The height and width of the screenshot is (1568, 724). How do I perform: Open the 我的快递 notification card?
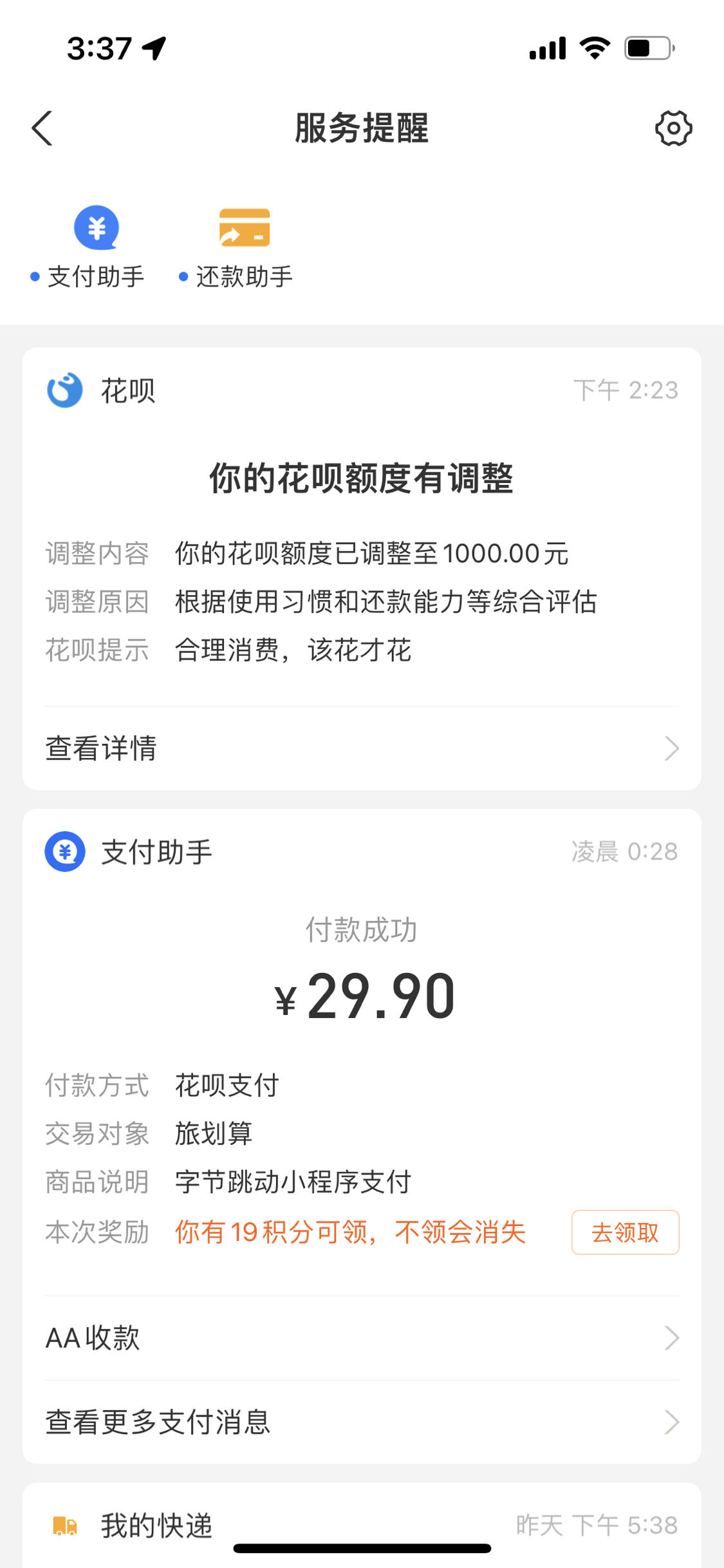362,1525
